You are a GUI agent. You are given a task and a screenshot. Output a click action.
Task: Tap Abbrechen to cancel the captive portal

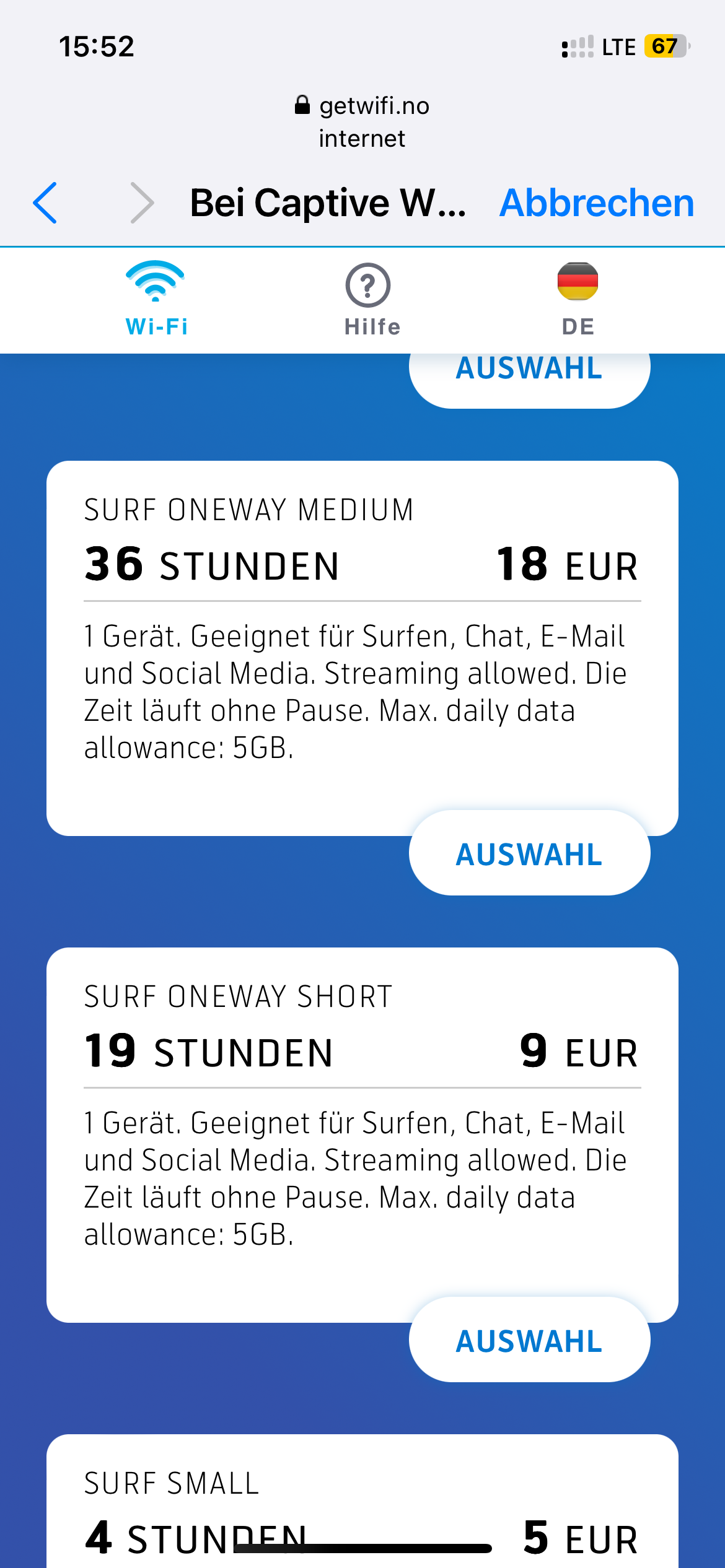(x=597, y=203)
